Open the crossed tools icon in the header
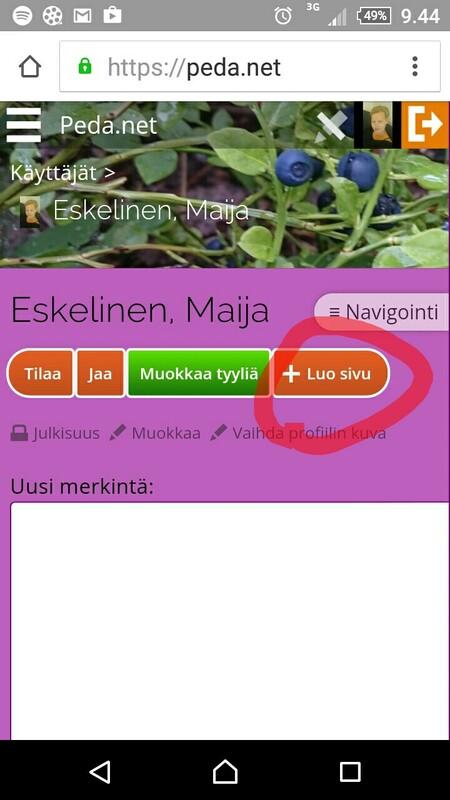 pyautogui.click(x=331, y=126)
